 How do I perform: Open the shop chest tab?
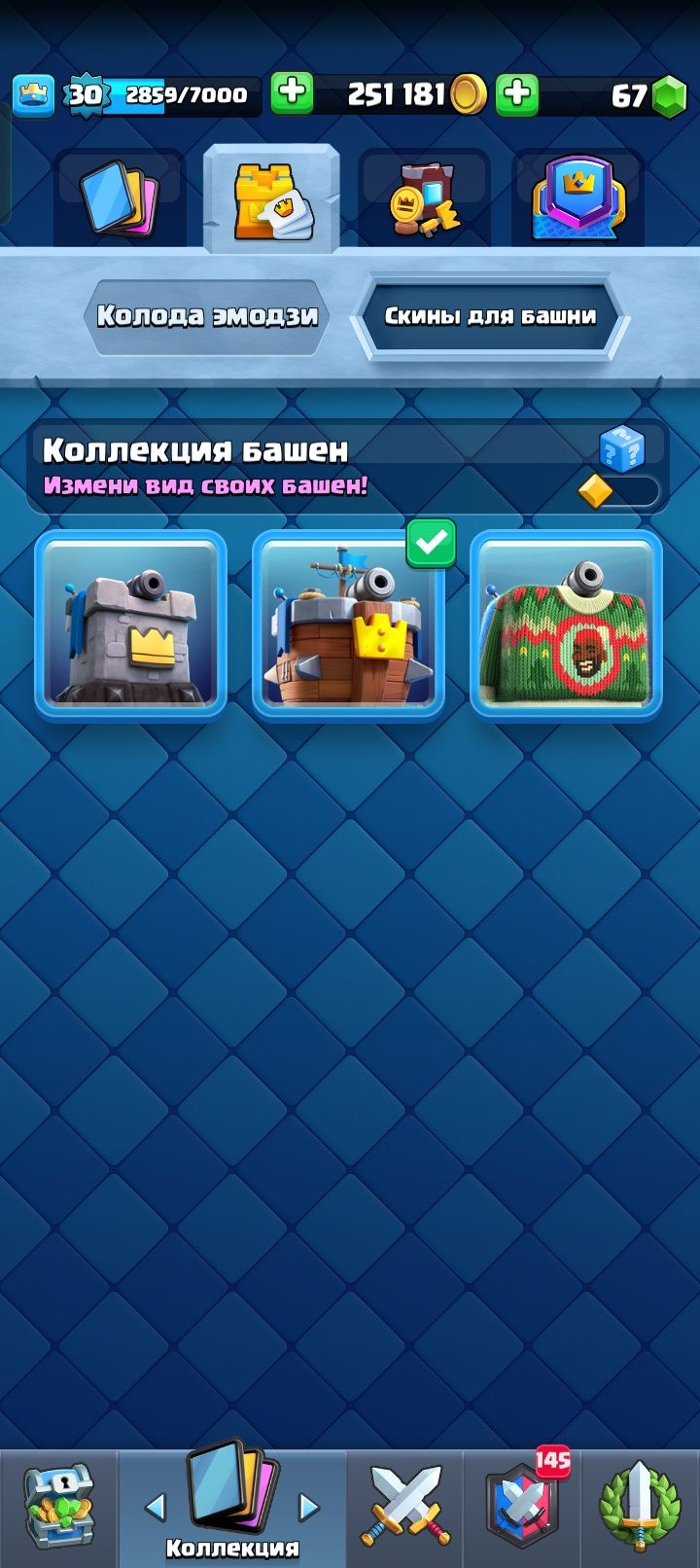58,1508
